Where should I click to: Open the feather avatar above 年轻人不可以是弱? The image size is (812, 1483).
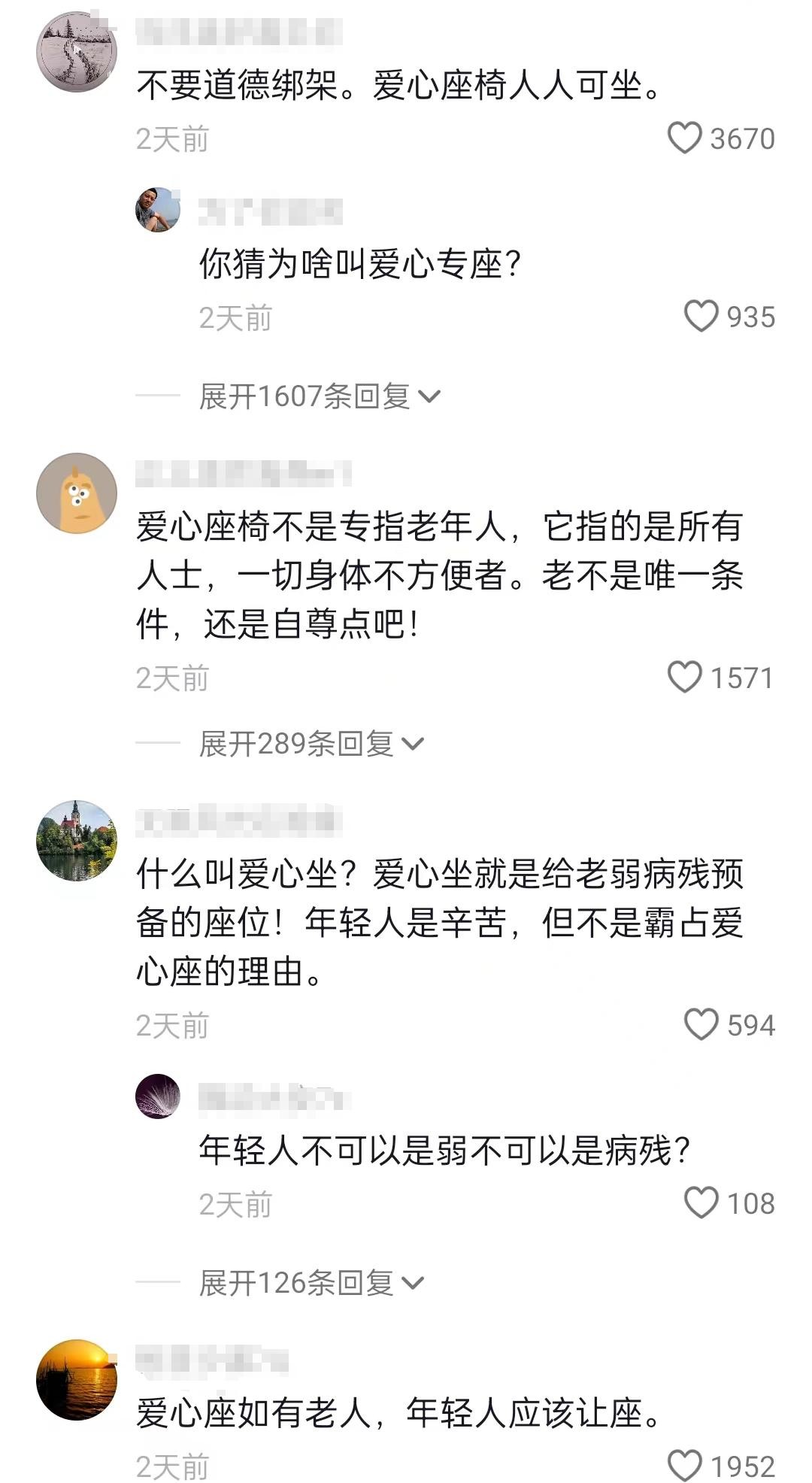(158, 1096)
